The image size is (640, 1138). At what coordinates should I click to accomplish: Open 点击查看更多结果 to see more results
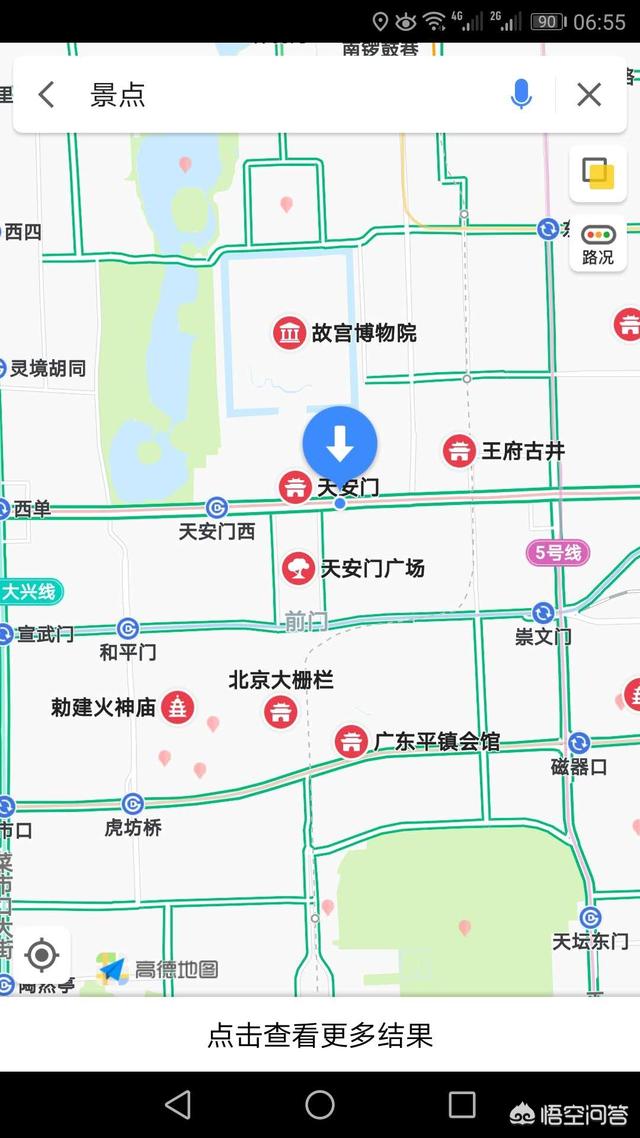320,1034
